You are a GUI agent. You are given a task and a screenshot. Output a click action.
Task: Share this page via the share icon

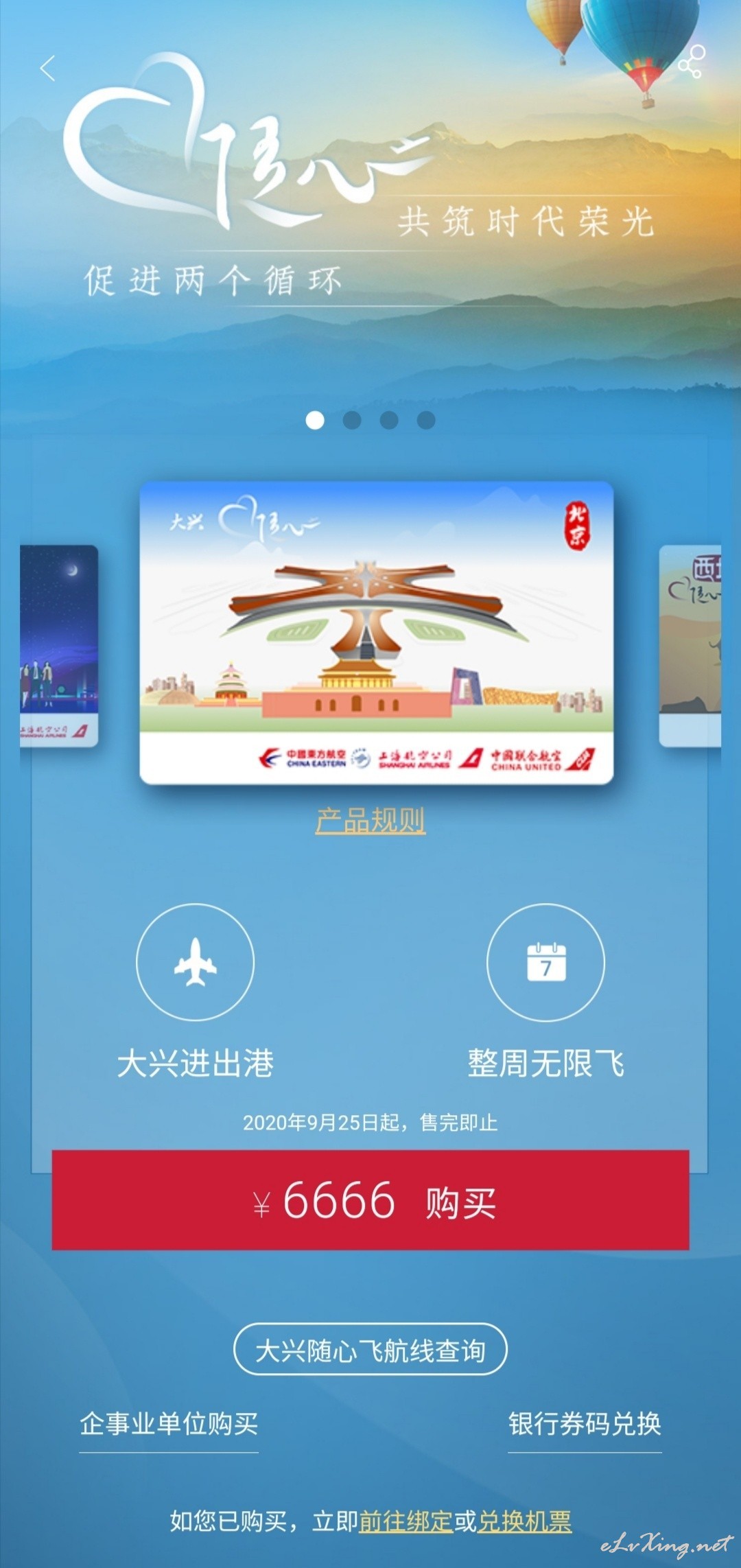(x=691, y=62)
